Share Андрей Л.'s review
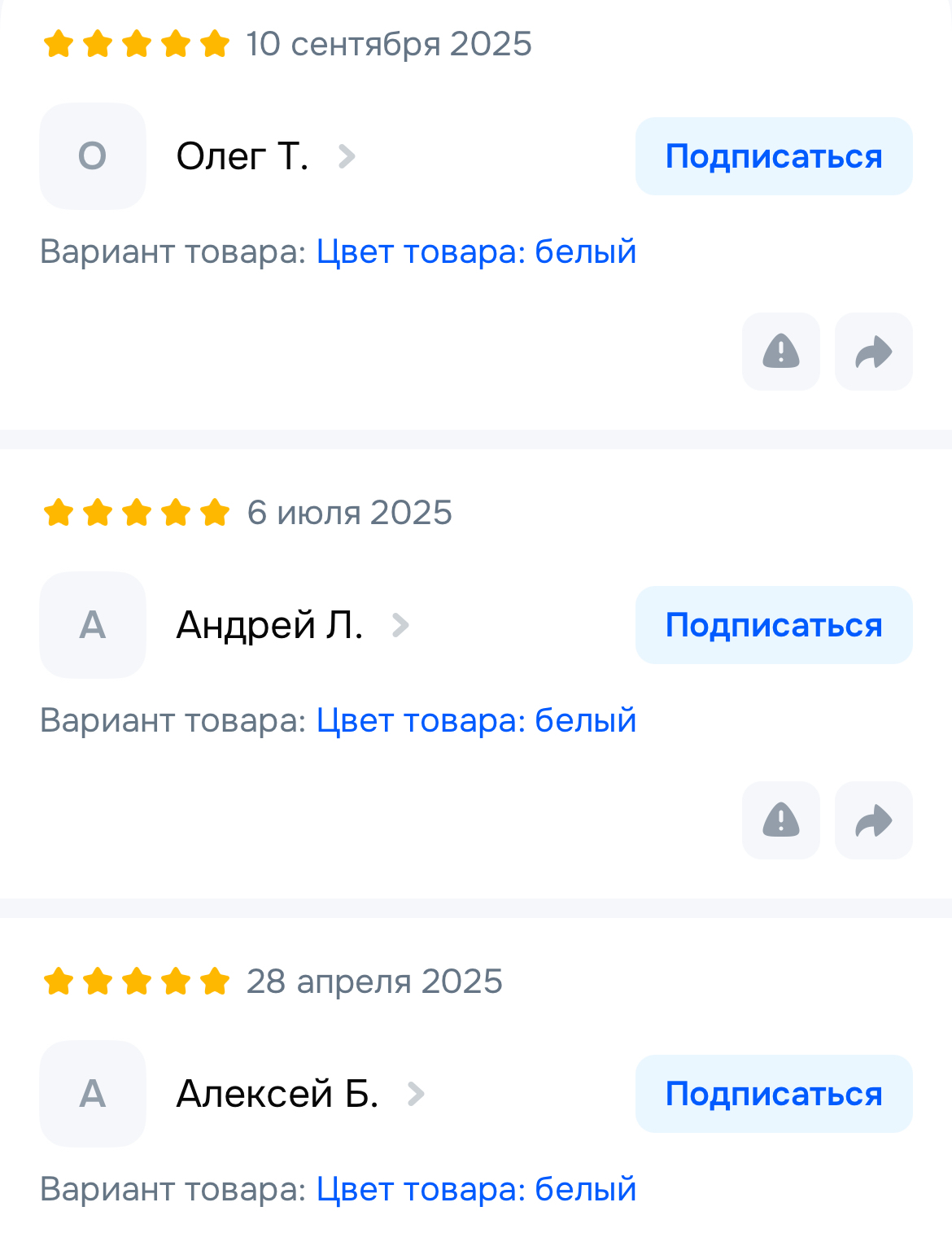Screen dimensions: 952x1233 [873, 820]
